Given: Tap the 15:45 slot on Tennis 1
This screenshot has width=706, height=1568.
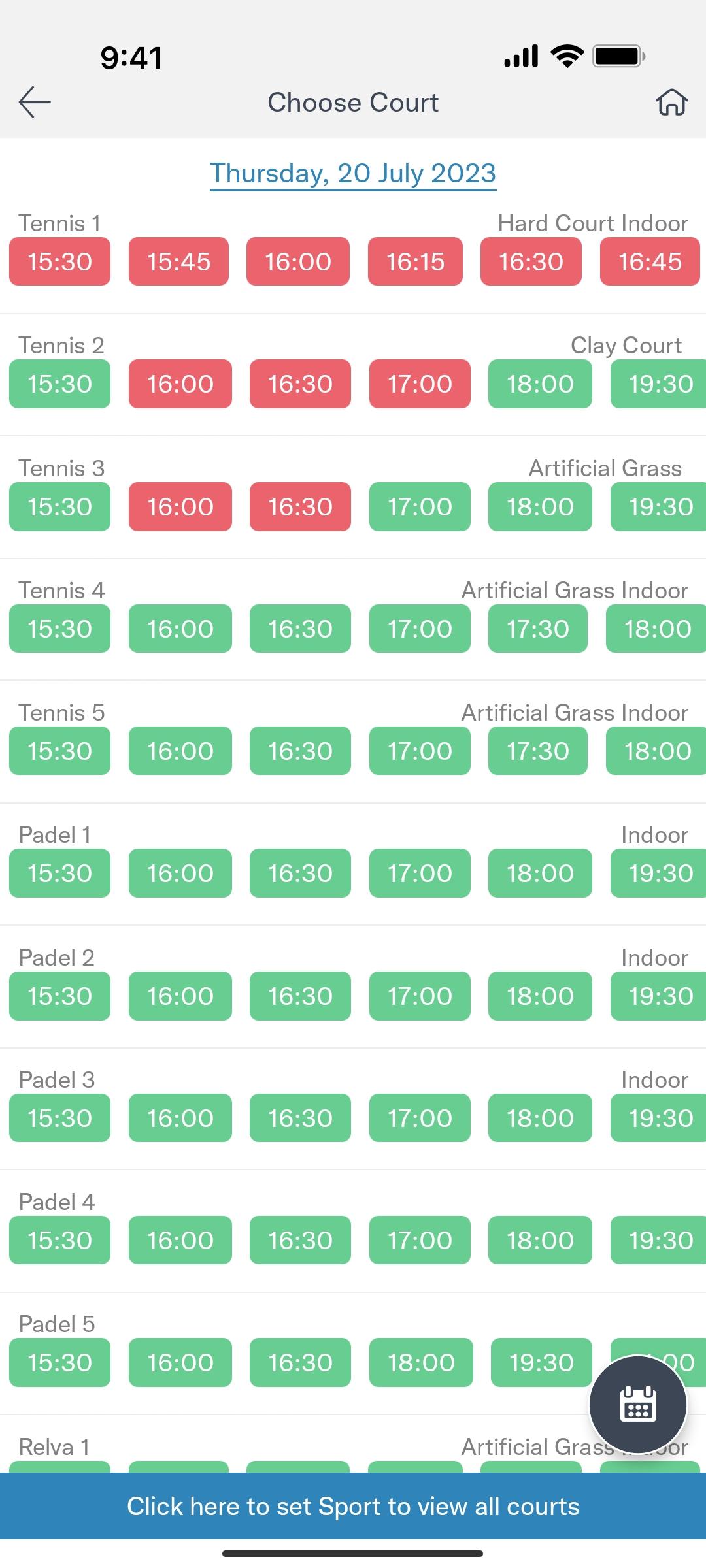Looking at the screenshot, I should tap(178, 261).
